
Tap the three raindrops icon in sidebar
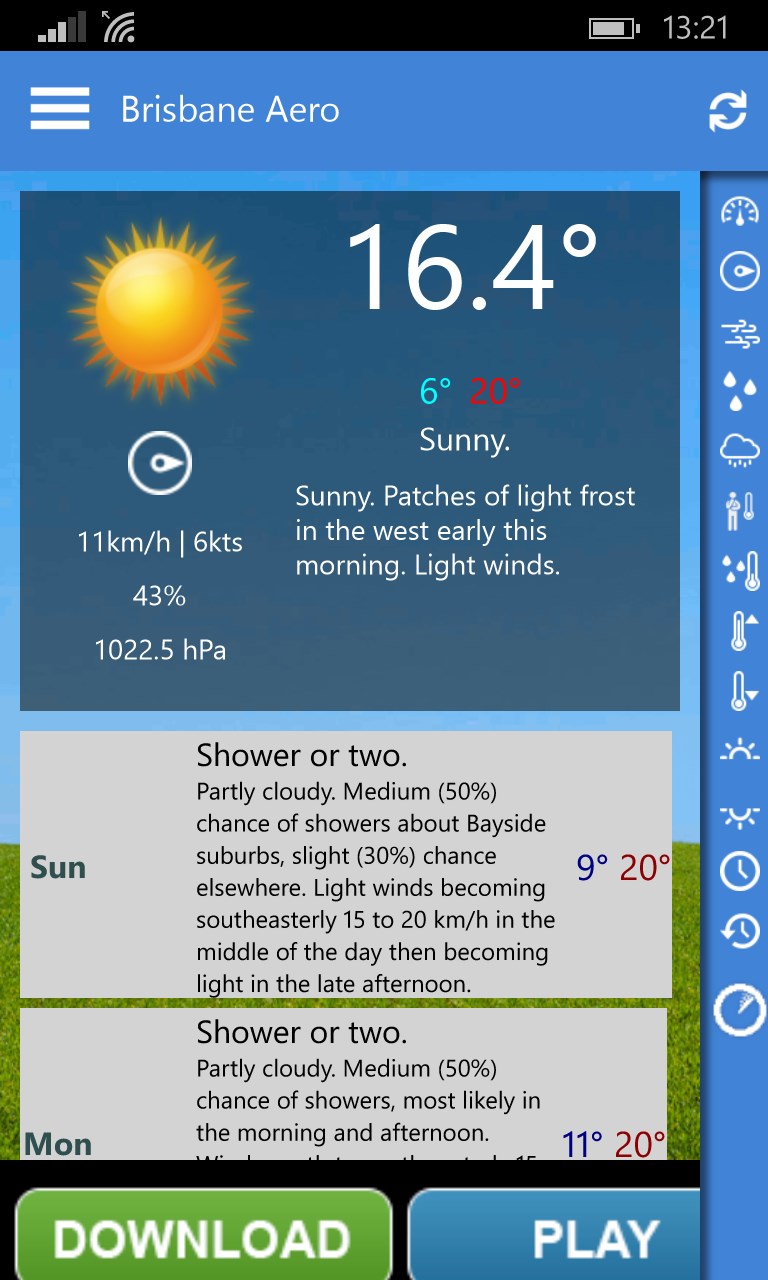point(740,391)
